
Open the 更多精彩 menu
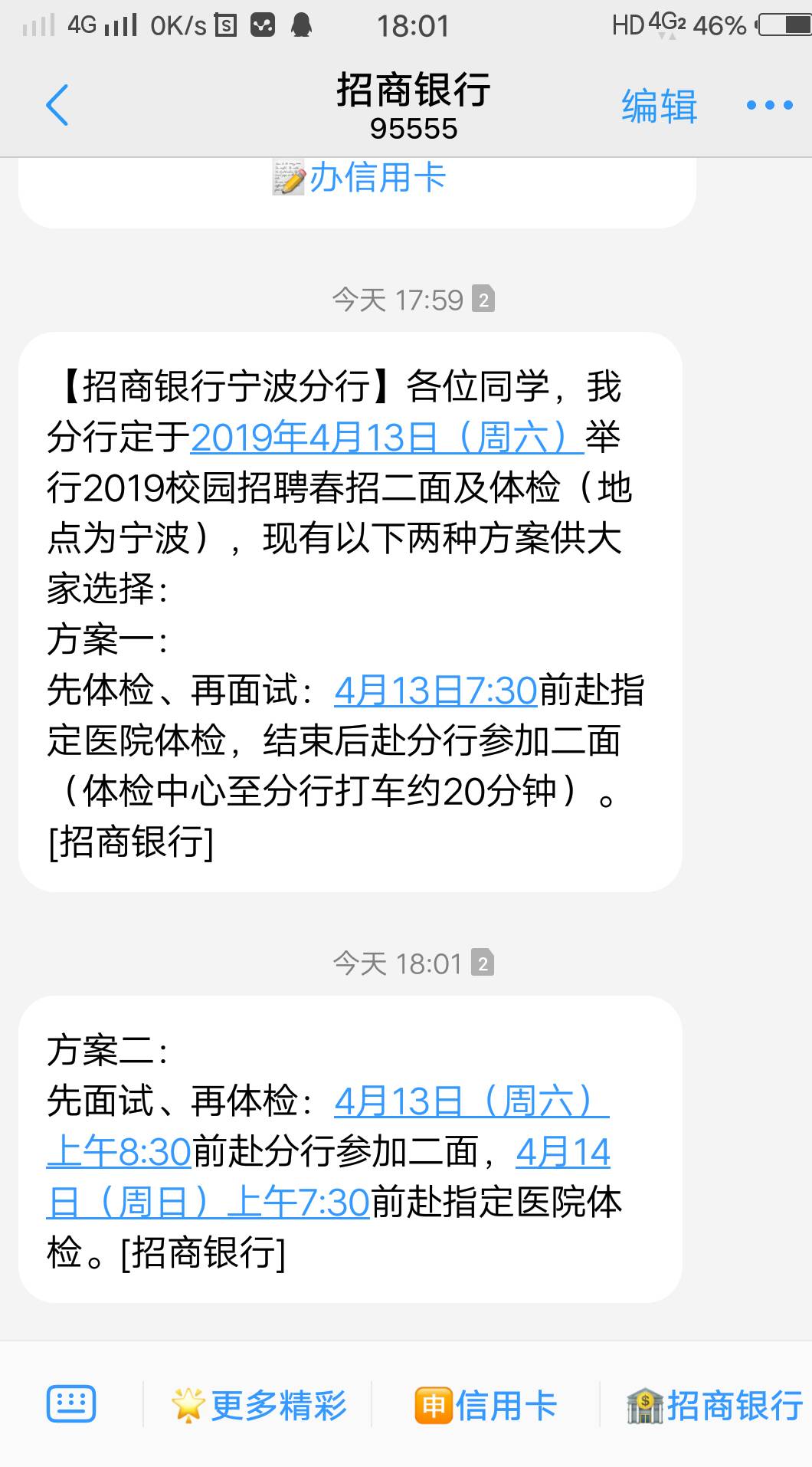tap(259, 1405)
